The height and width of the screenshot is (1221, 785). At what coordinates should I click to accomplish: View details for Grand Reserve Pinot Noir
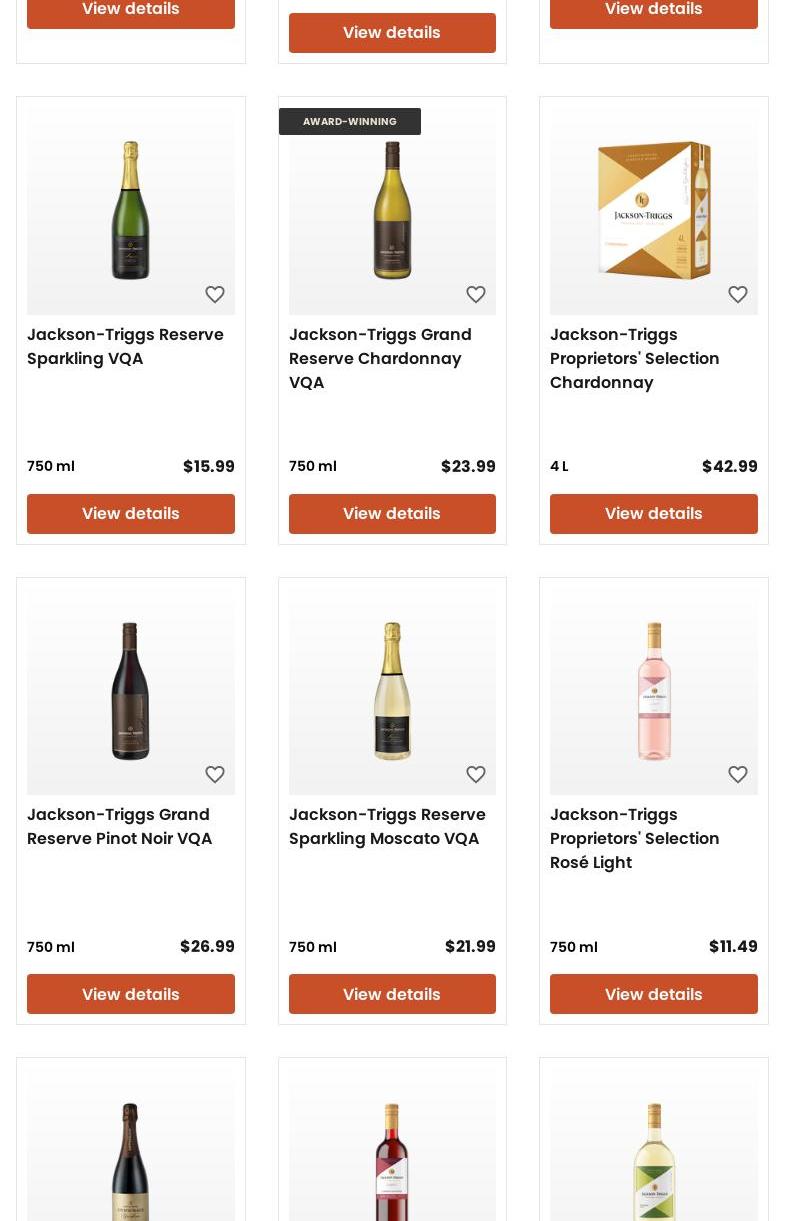point(131,994)
